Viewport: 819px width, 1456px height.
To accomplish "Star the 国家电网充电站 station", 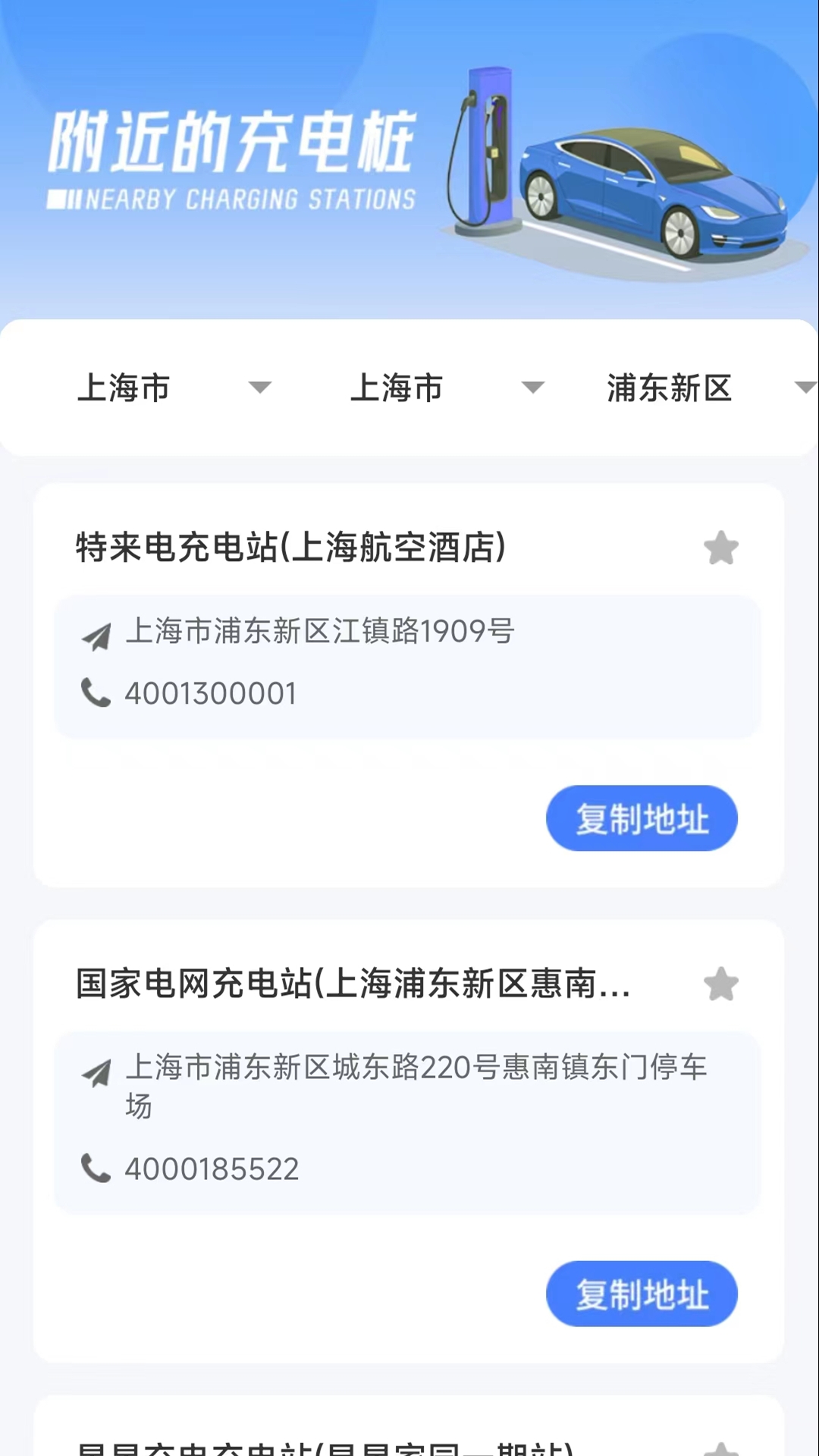I will tap(720, 984).
